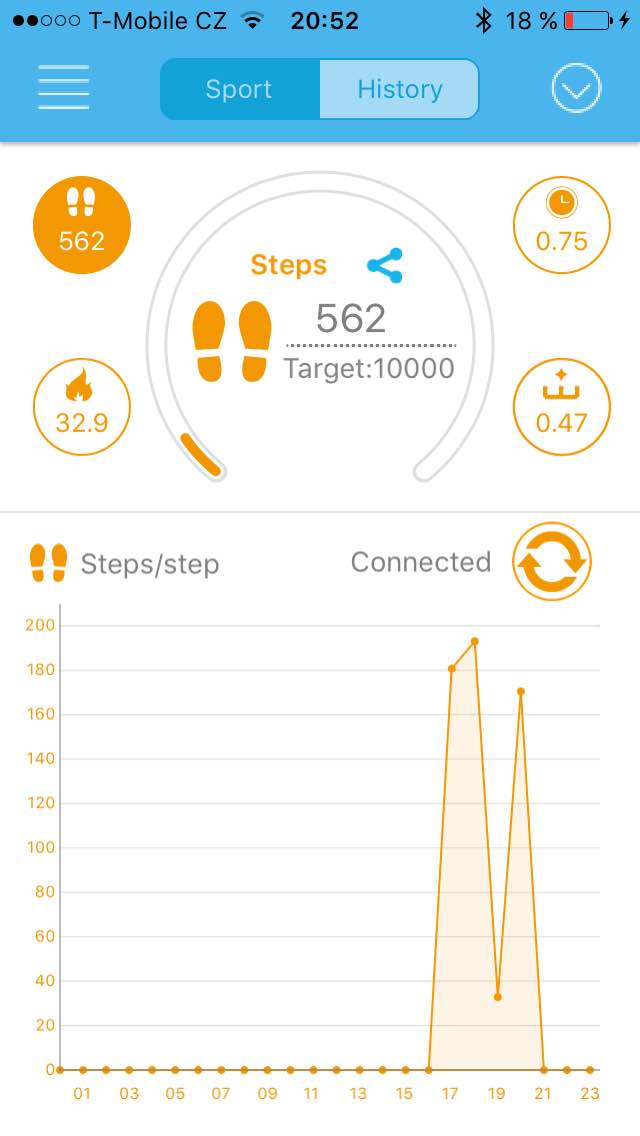640x1136 pixels.
Task: Open the circled down-arrow dropdown
Action: click(576, 89)
